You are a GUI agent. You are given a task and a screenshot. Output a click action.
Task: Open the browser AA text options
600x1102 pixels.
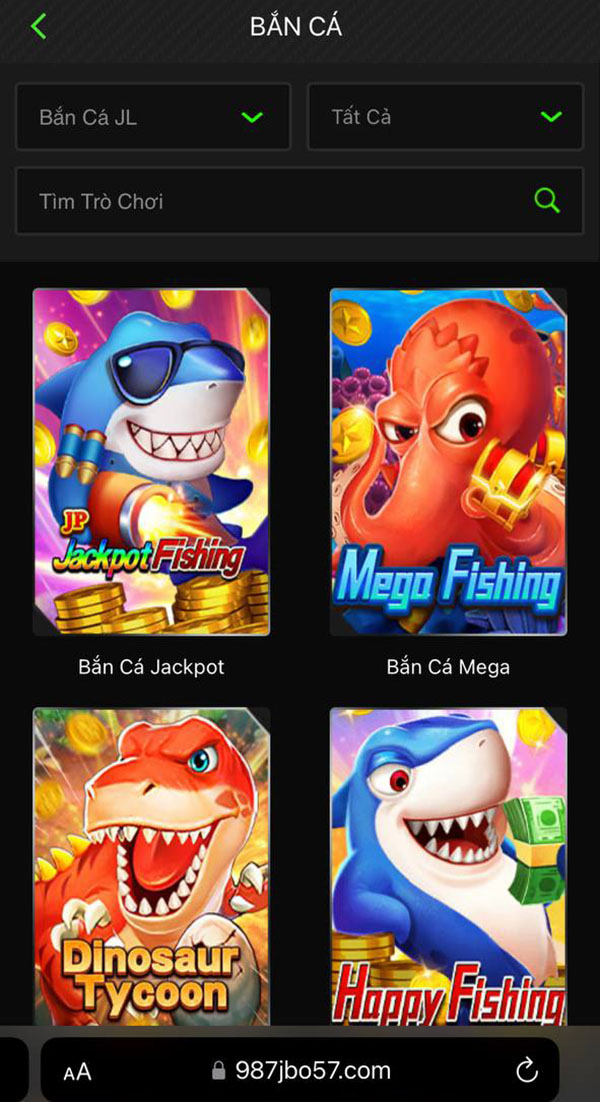click(77, 1072)
